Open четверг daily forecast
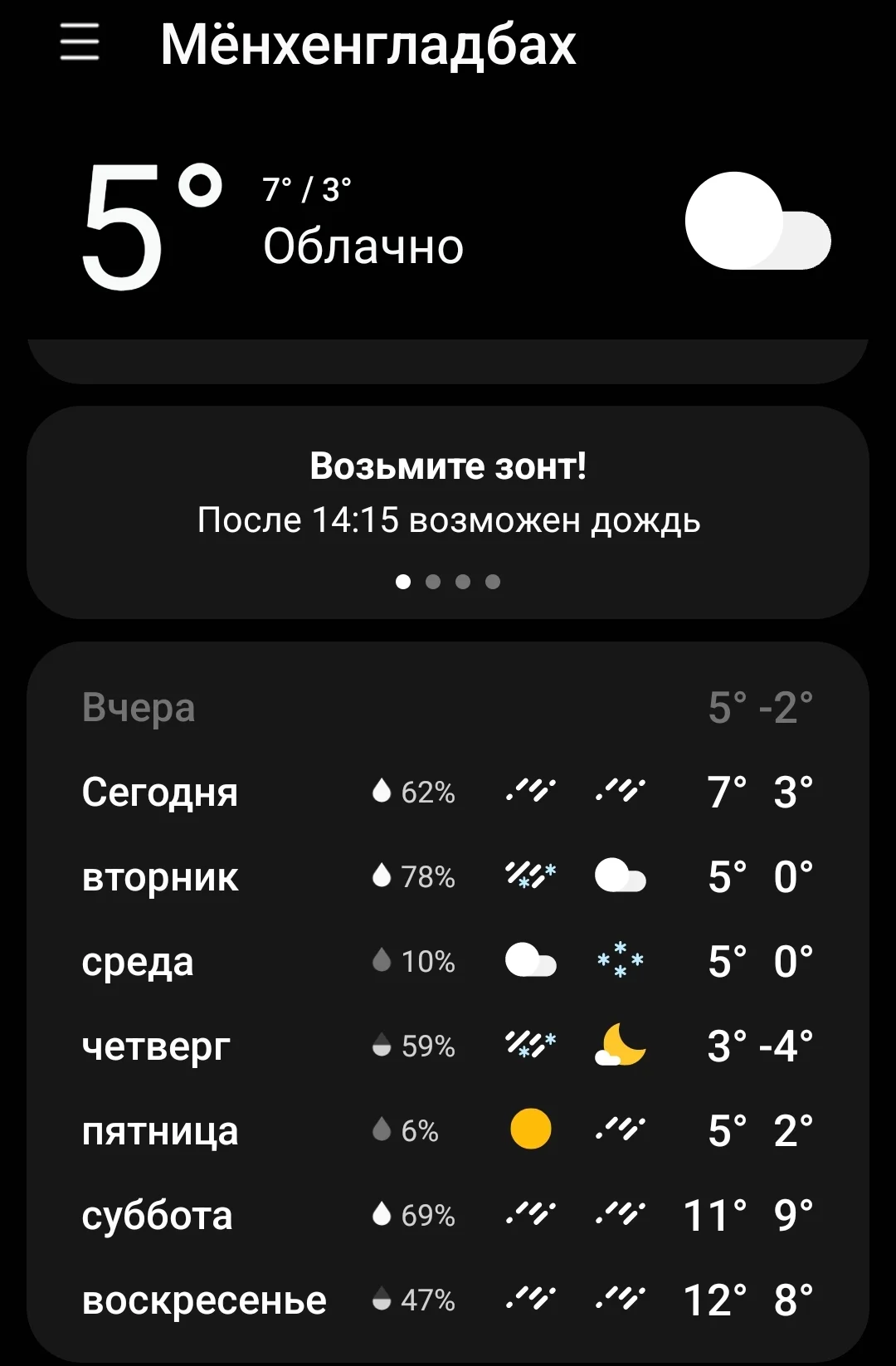The image size is (896, 1366). click(448, 1046)
